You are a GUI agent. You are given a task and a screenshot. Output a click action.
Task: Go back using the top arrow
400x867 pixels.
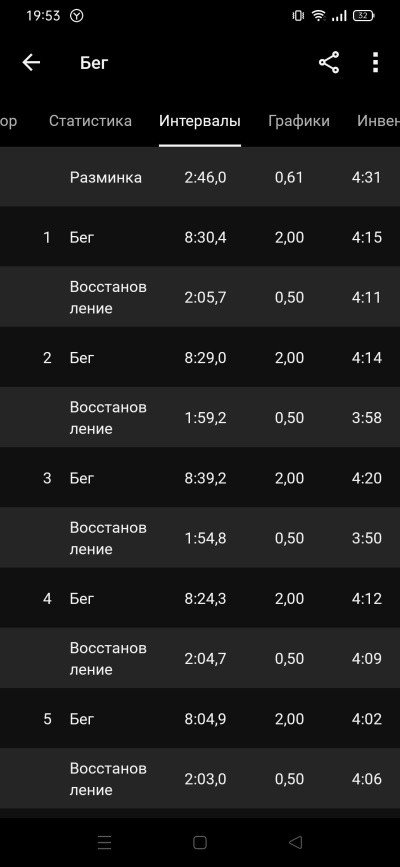[x=32, y=63]
